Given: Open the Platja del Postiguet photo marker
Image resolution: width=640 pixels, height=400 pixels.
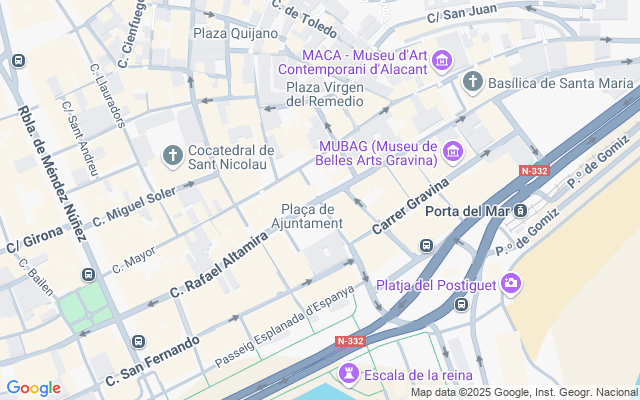Looking at the screenshot, I should point(511,284).
